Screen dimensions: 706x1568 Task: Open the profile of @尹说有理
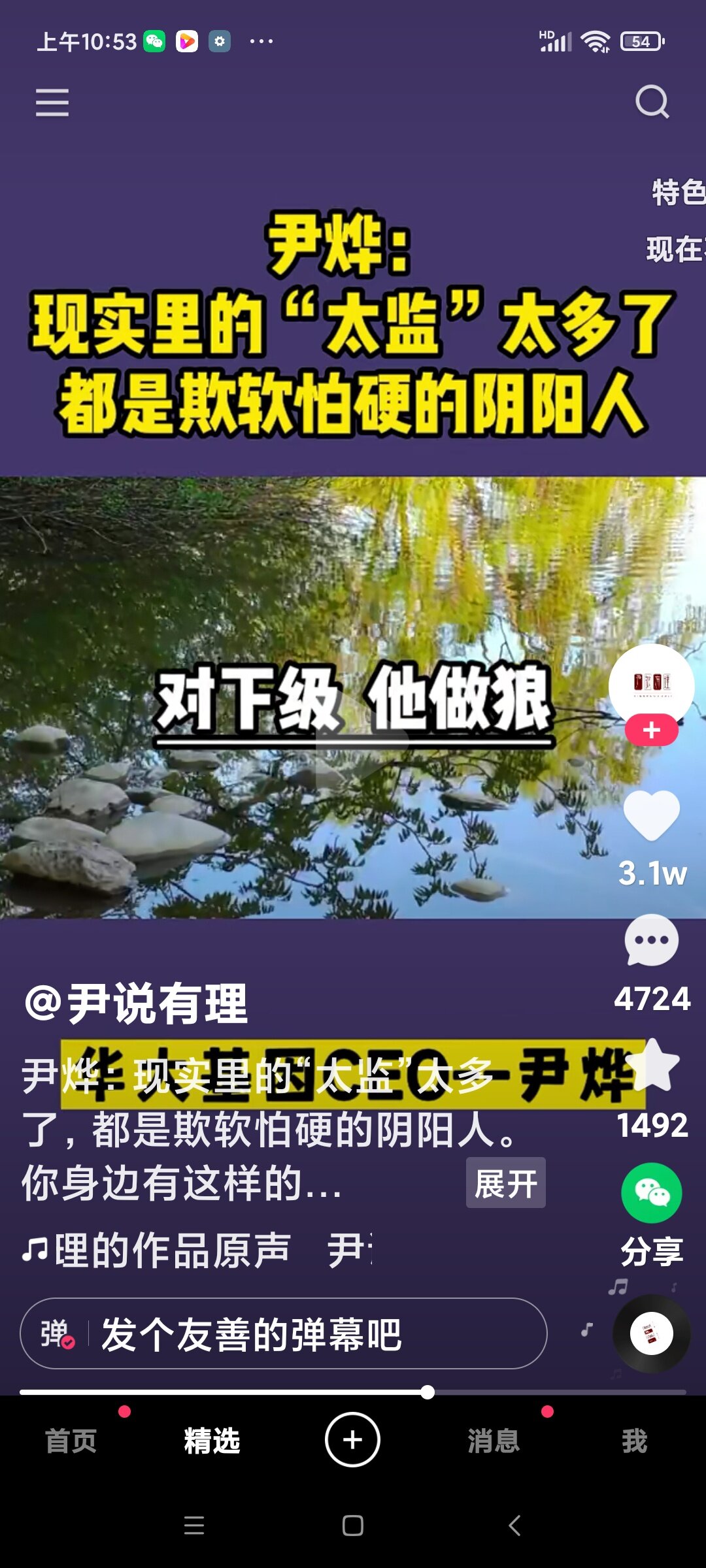[136, 1004]
